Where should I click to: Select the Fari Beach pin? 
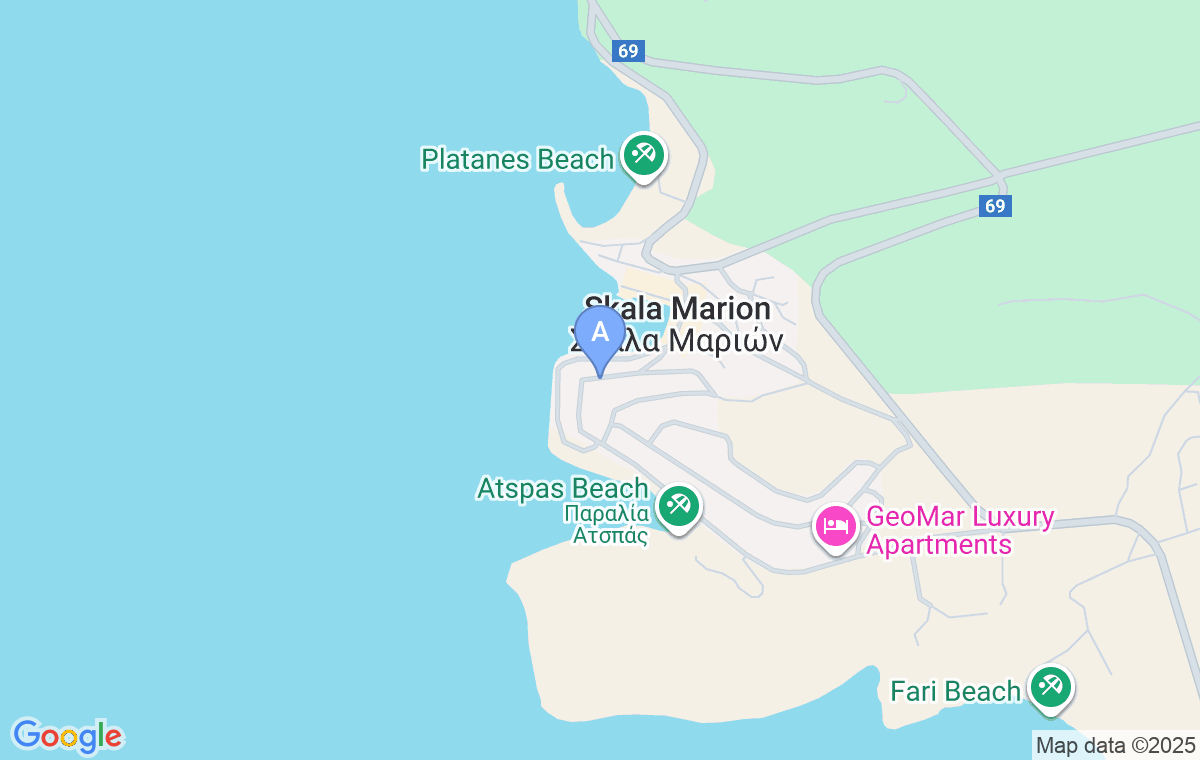click(x=1050, y=687)
